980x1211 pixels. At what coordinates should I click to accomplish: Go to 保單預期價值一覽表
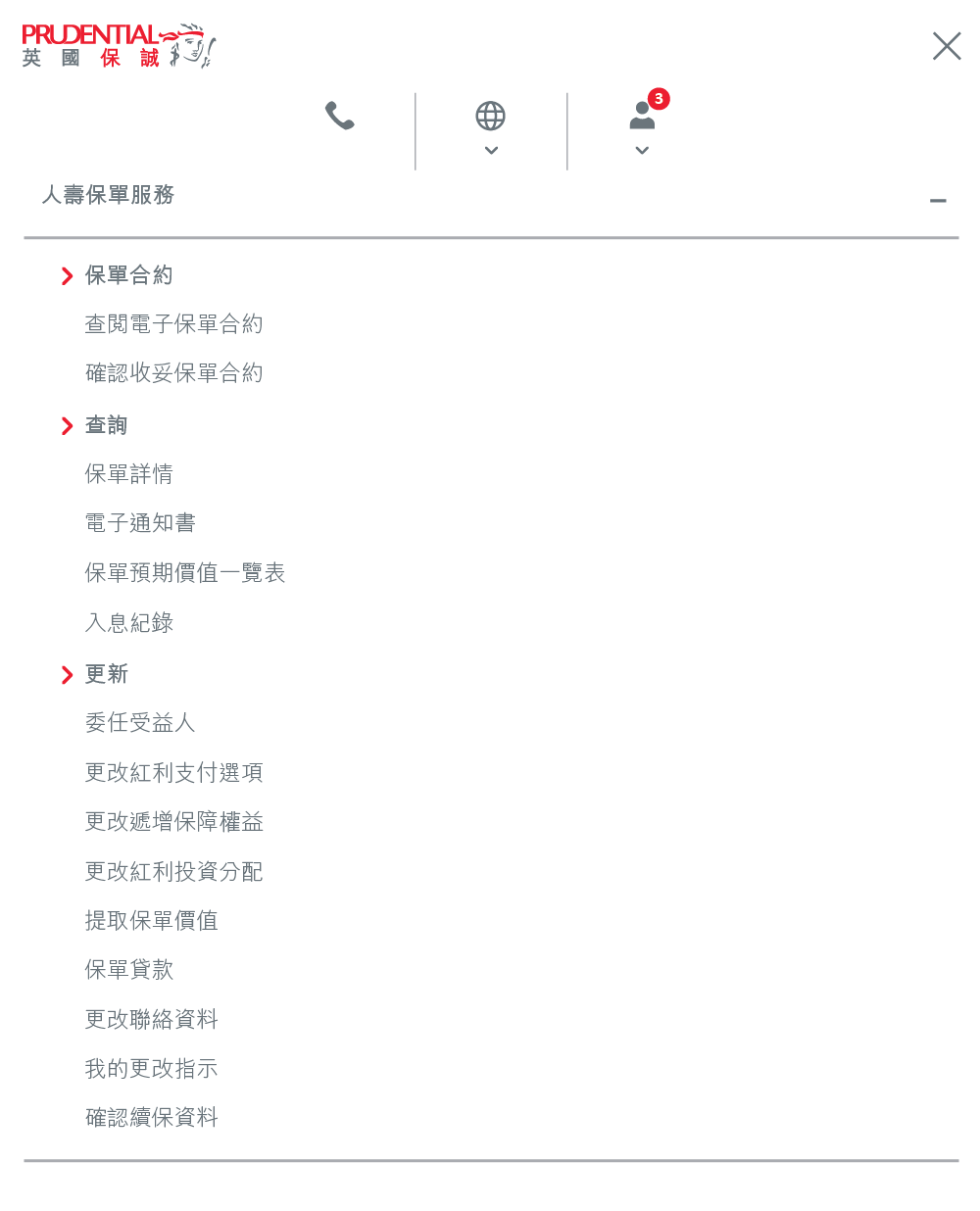[x=184, y=573]
